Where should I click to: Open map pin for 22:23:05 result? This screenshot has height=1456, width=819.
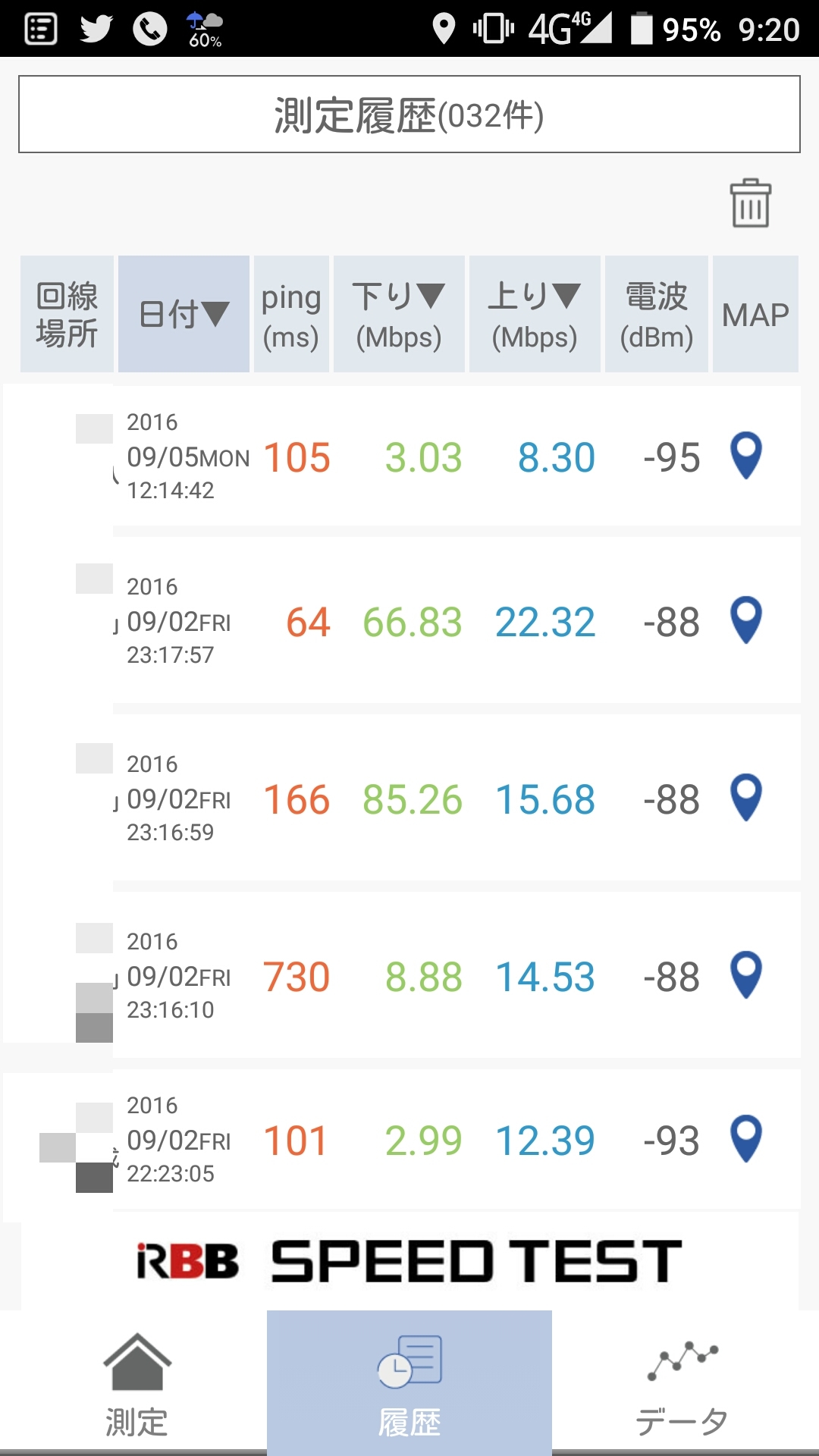coord(745,1139)
